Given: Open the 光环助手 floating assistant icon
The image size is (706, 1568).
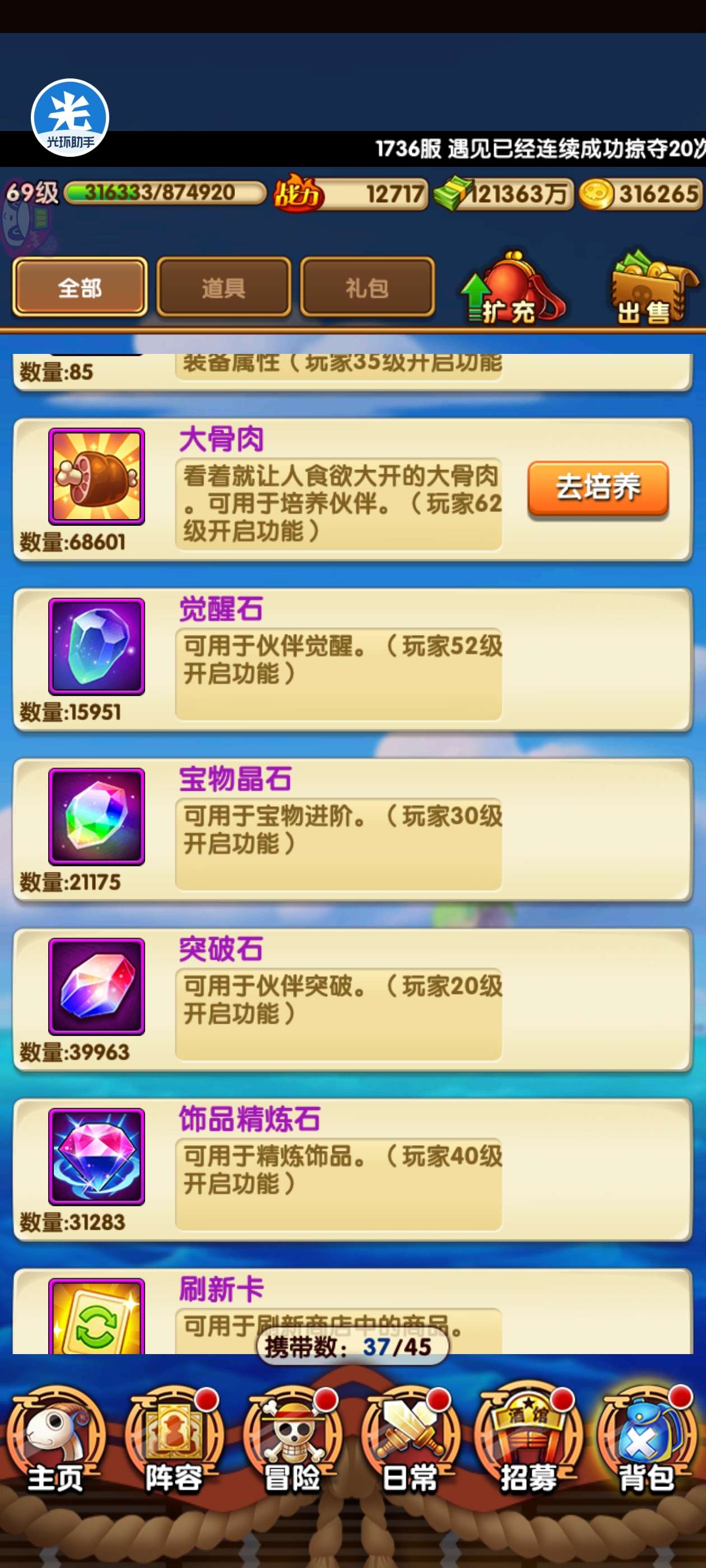Looking at the screenshot, I should pos(70,118).
